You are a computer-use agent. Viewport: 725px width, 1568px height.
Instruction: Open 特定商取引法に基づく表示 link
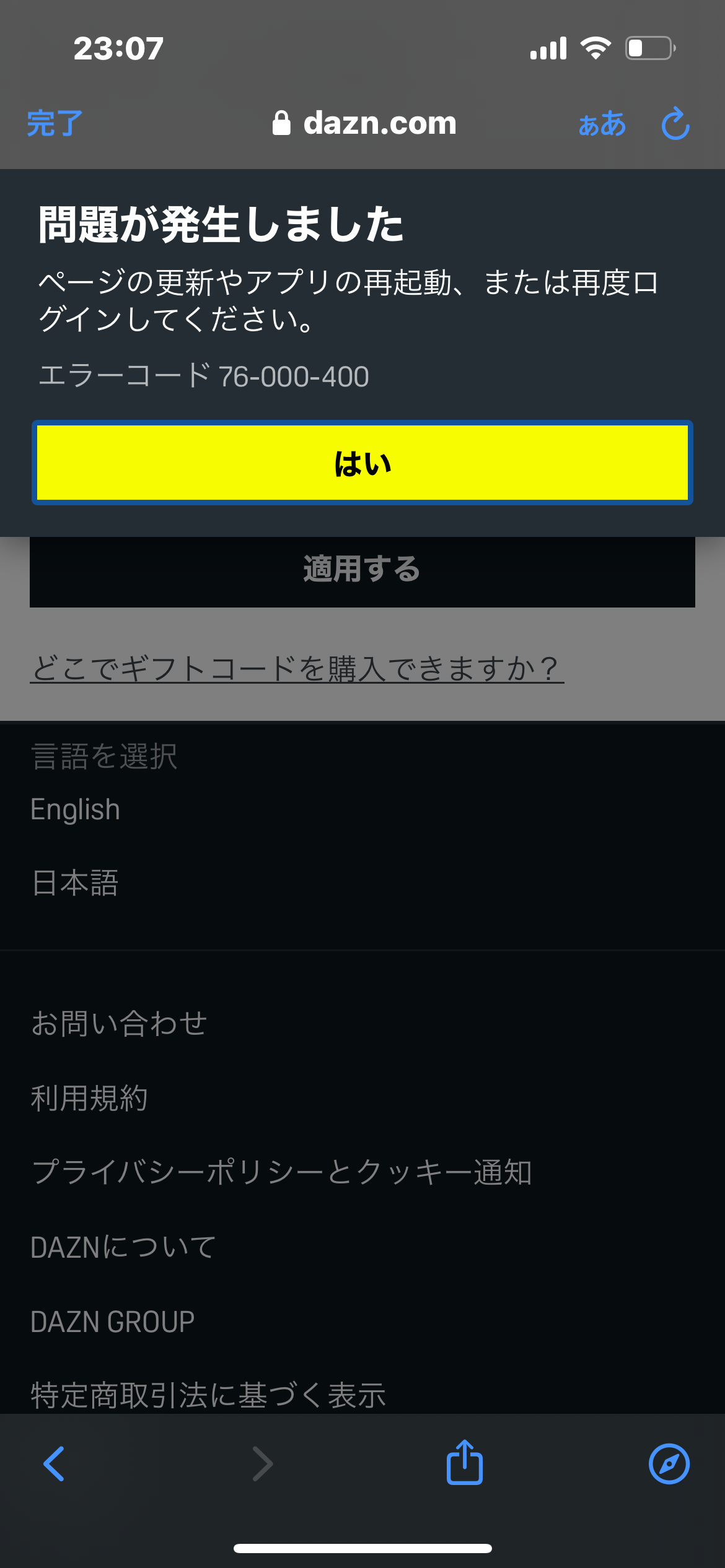208,1395
